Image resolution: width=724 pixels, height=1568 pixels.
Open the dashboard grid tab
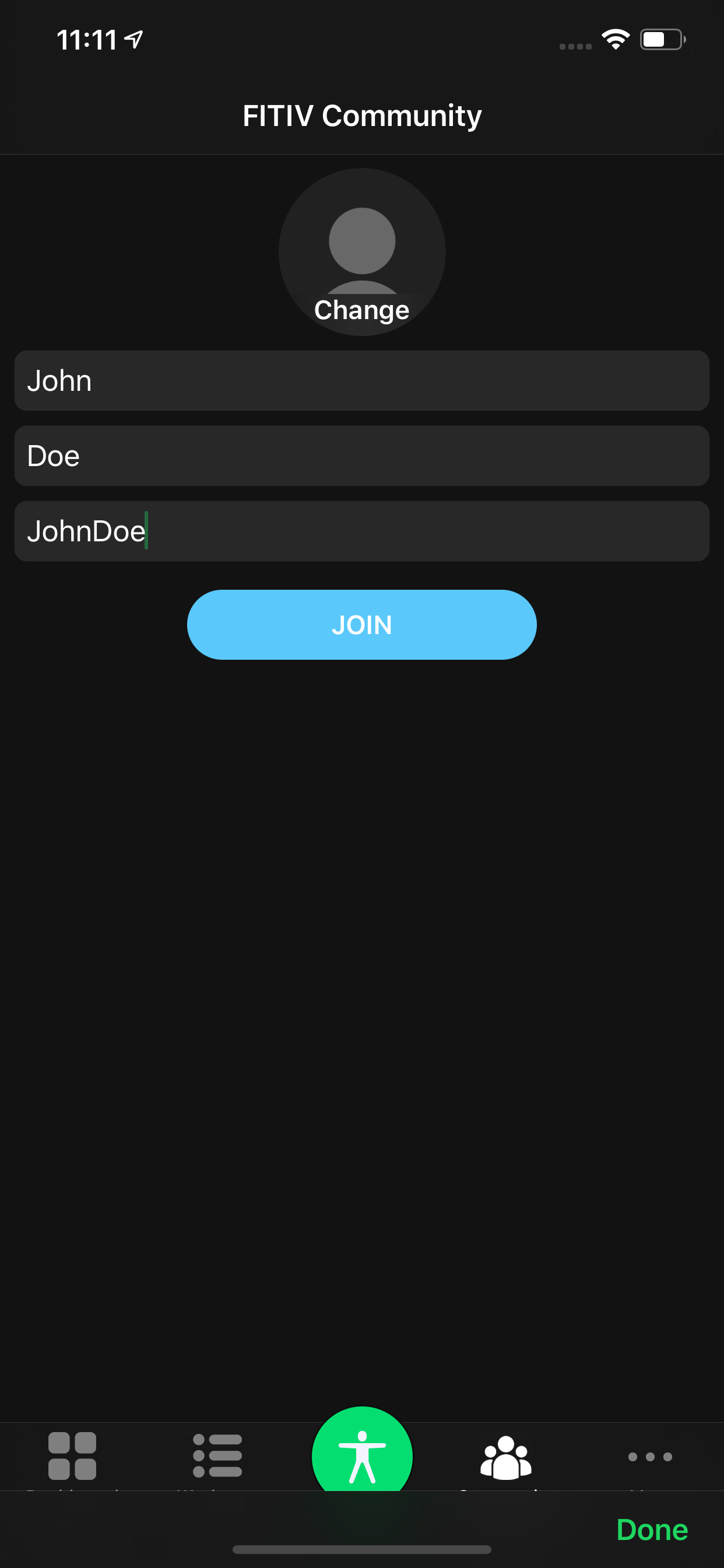[72, 1455]
